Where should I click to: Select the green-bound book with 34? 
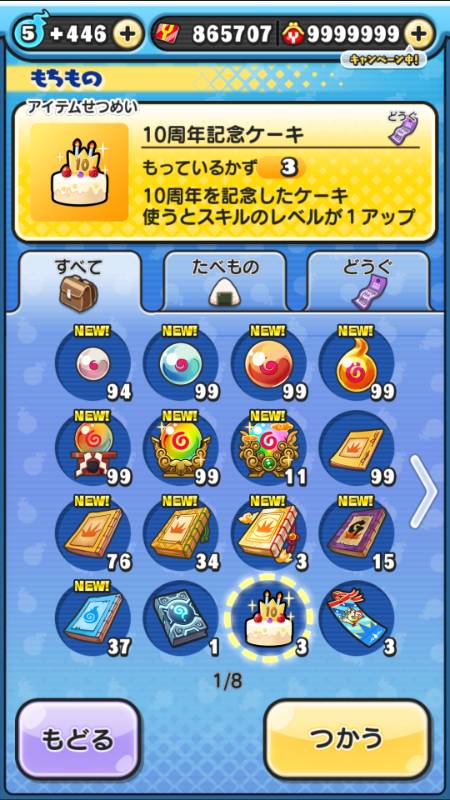(x=181, y=533)
